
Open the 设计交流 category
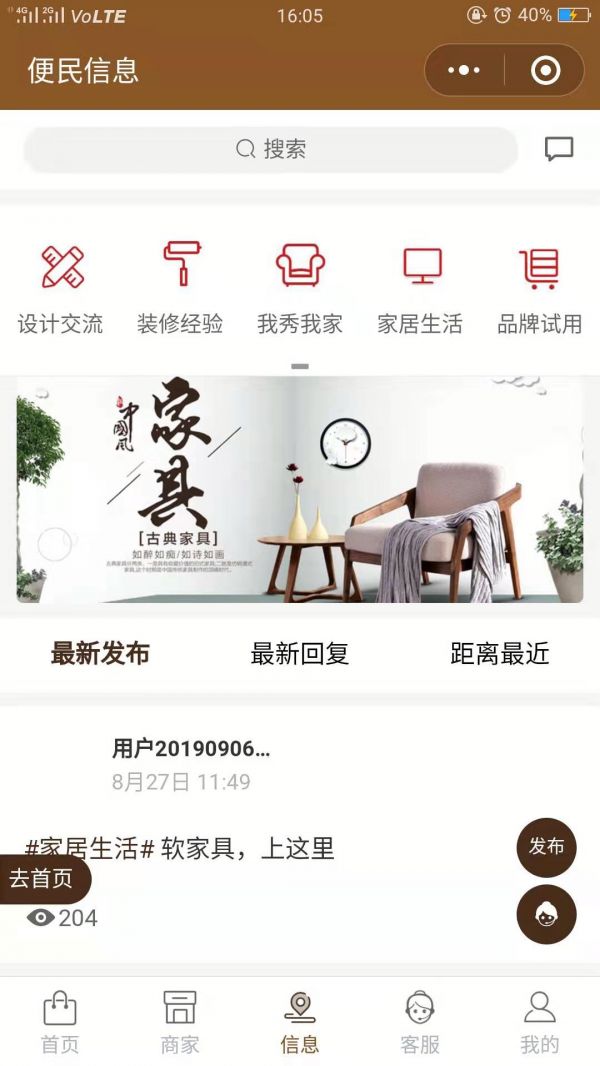point(61,287)
